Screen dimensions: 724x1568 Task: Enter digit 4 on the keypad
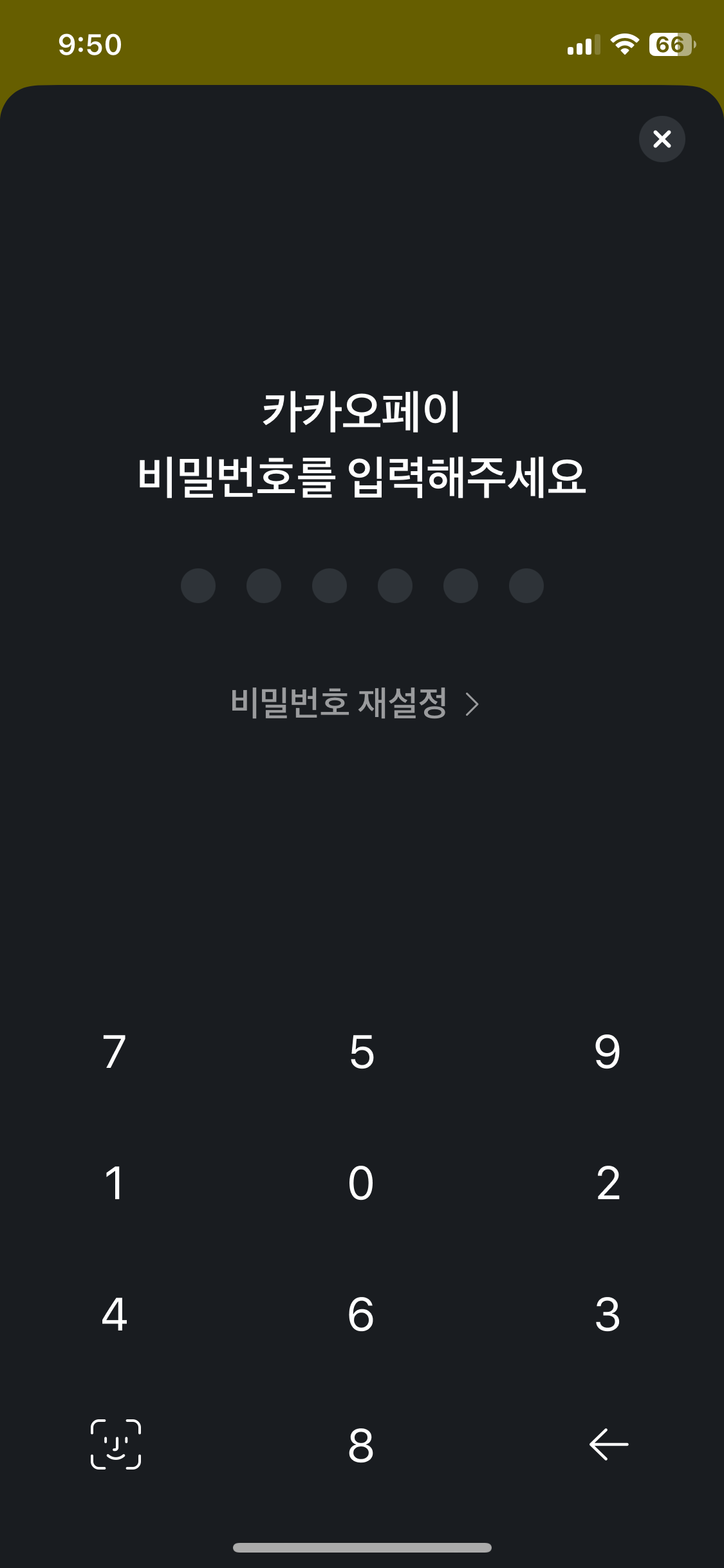115,1314
